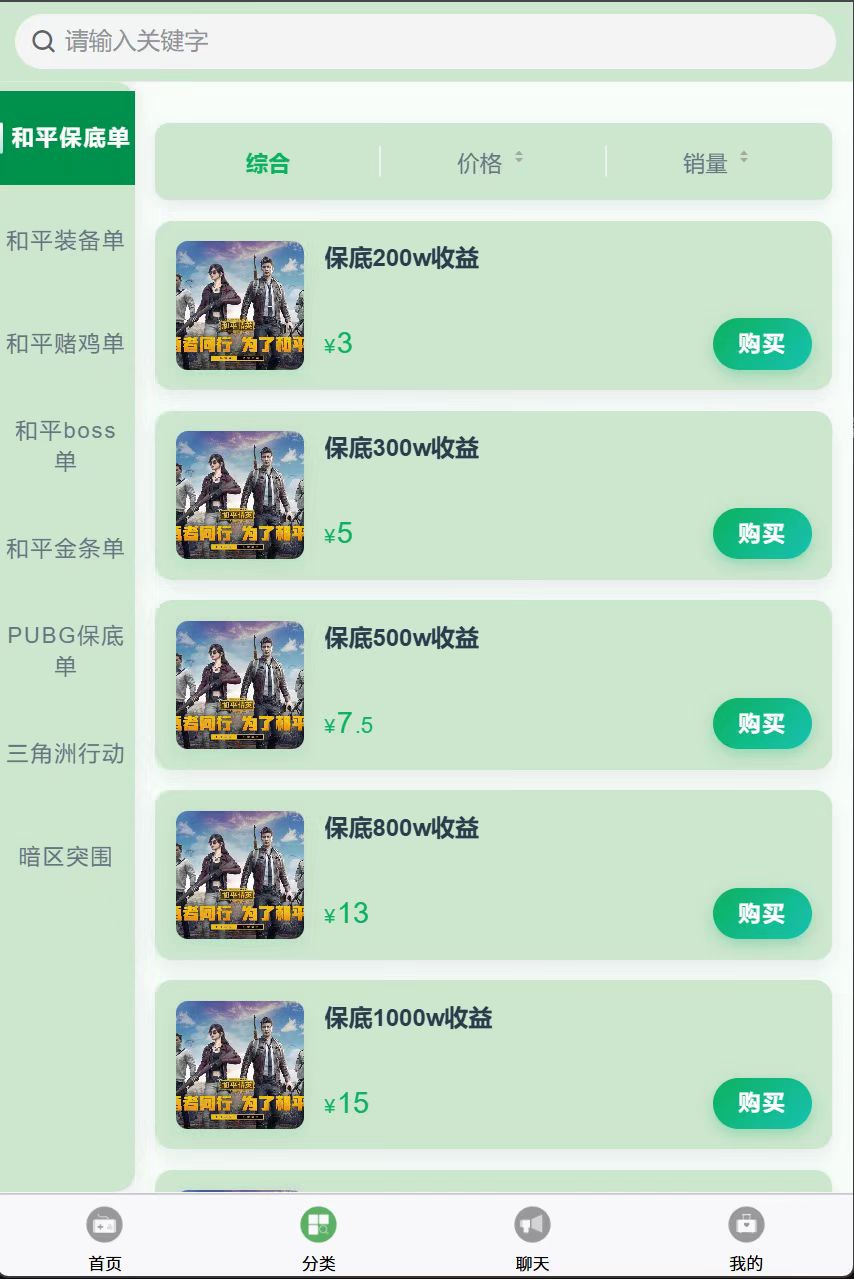The height and width of the screenshot is (1279, 854).
Task: Buy the 保底1000w收益 item
Action: point(761,1104)
